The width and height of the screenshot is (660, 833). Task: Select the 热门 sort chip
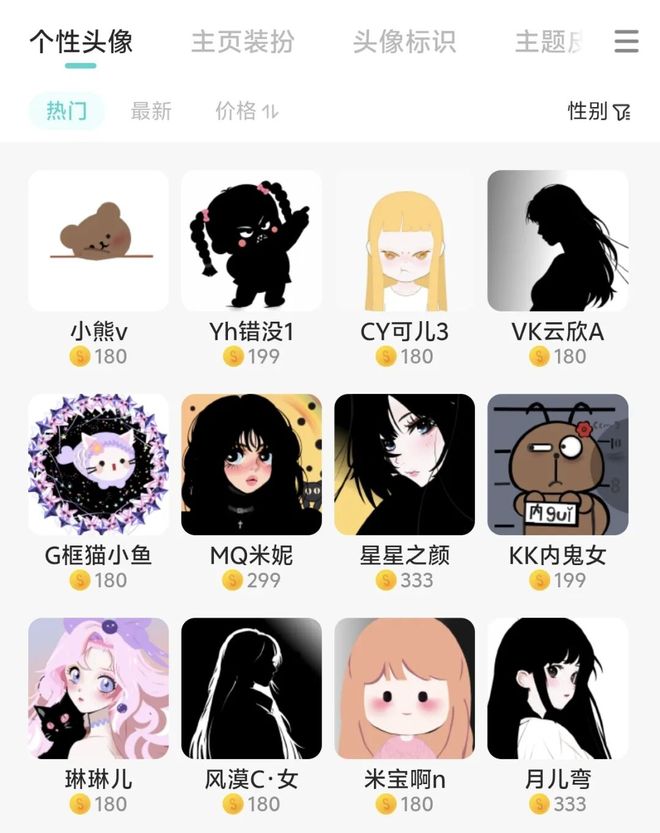click(x=66, y=111)
